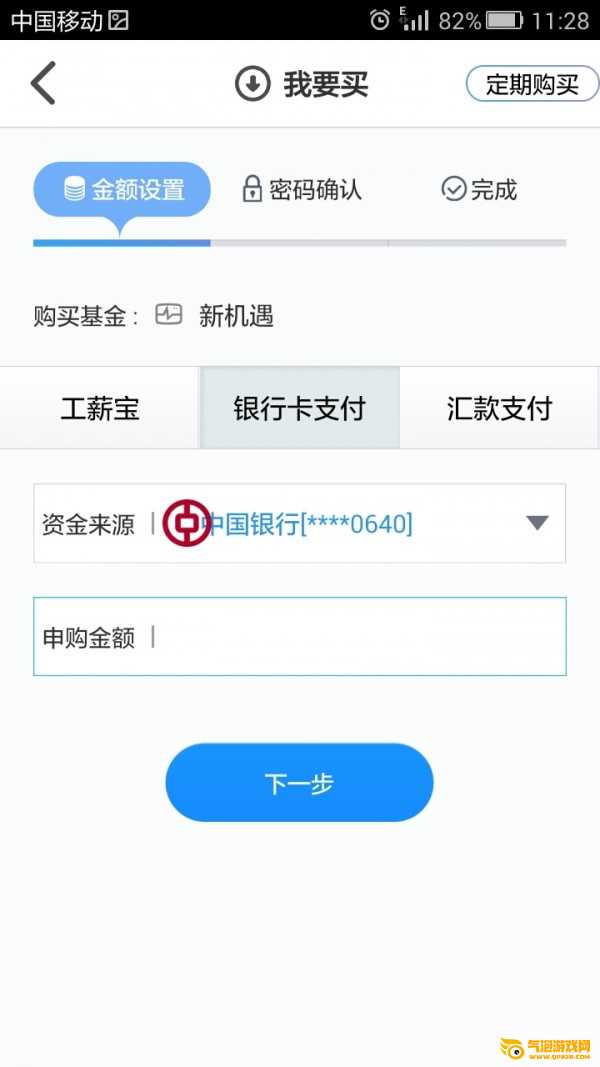Select the 银行卡支付 tab

click(x=300, y=408)
